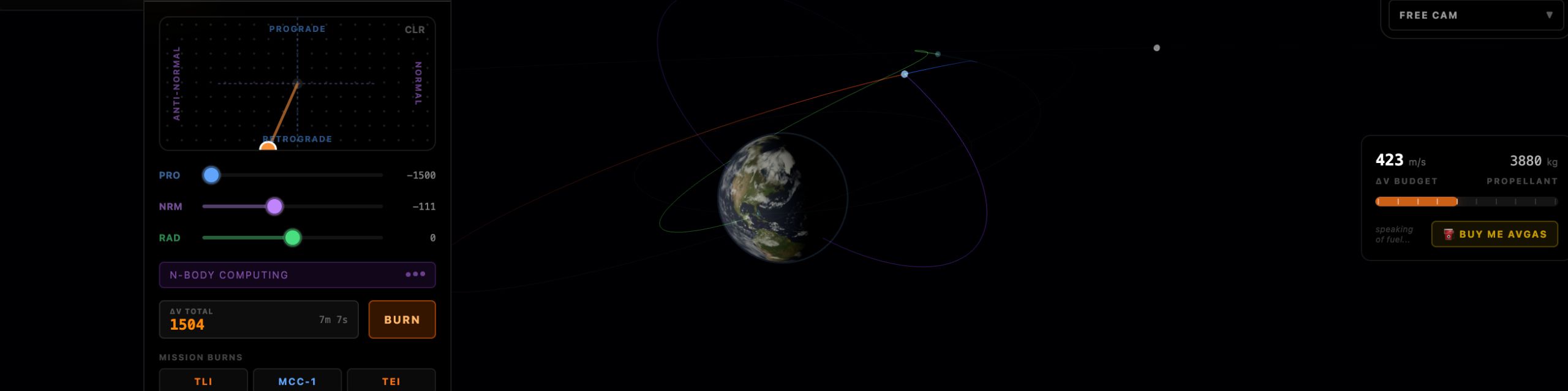This screenshot has height=391, width=1568.
Task: Tap the orange handle on the vector pad
Action: pos(268,146)
